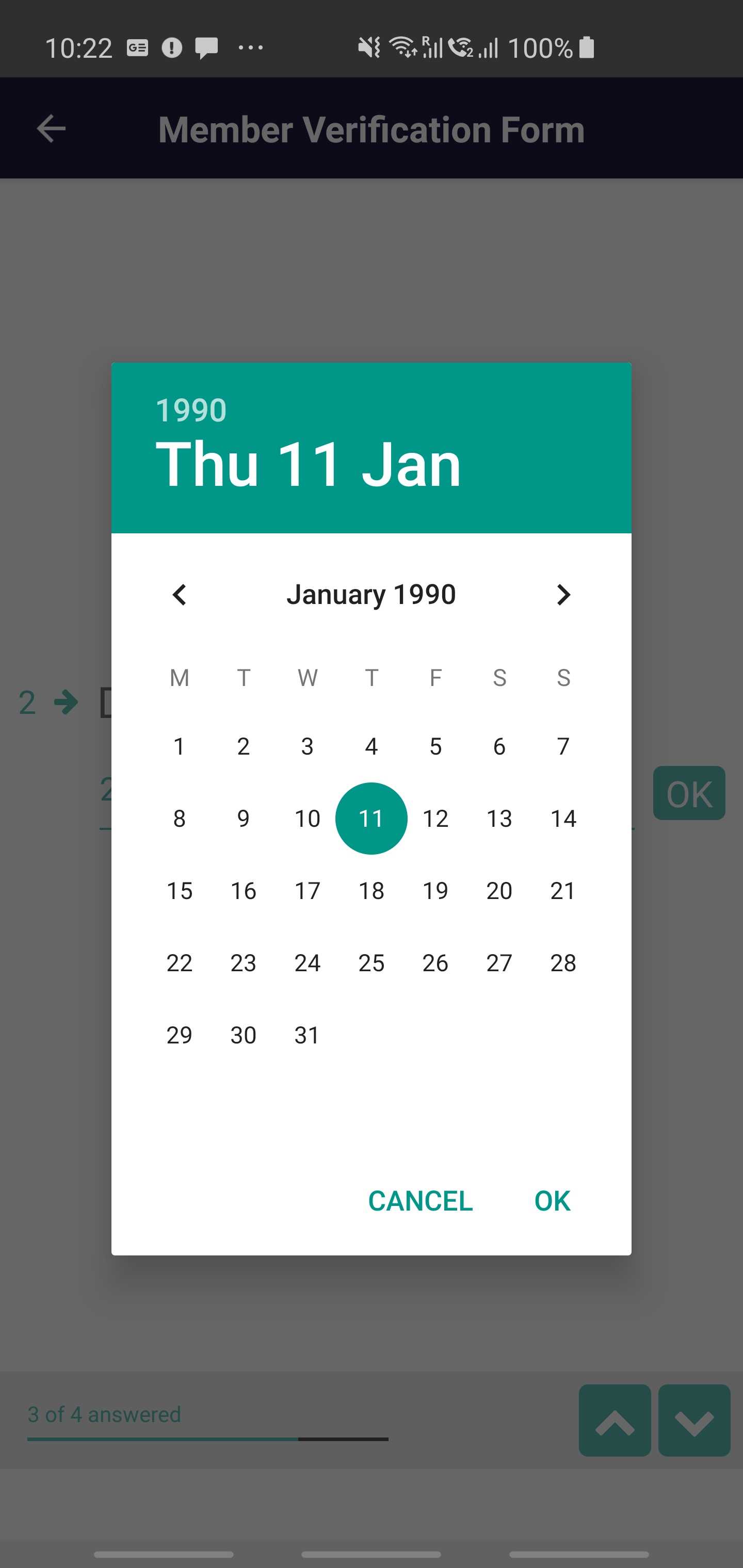Go to the next month

point(563,595)
